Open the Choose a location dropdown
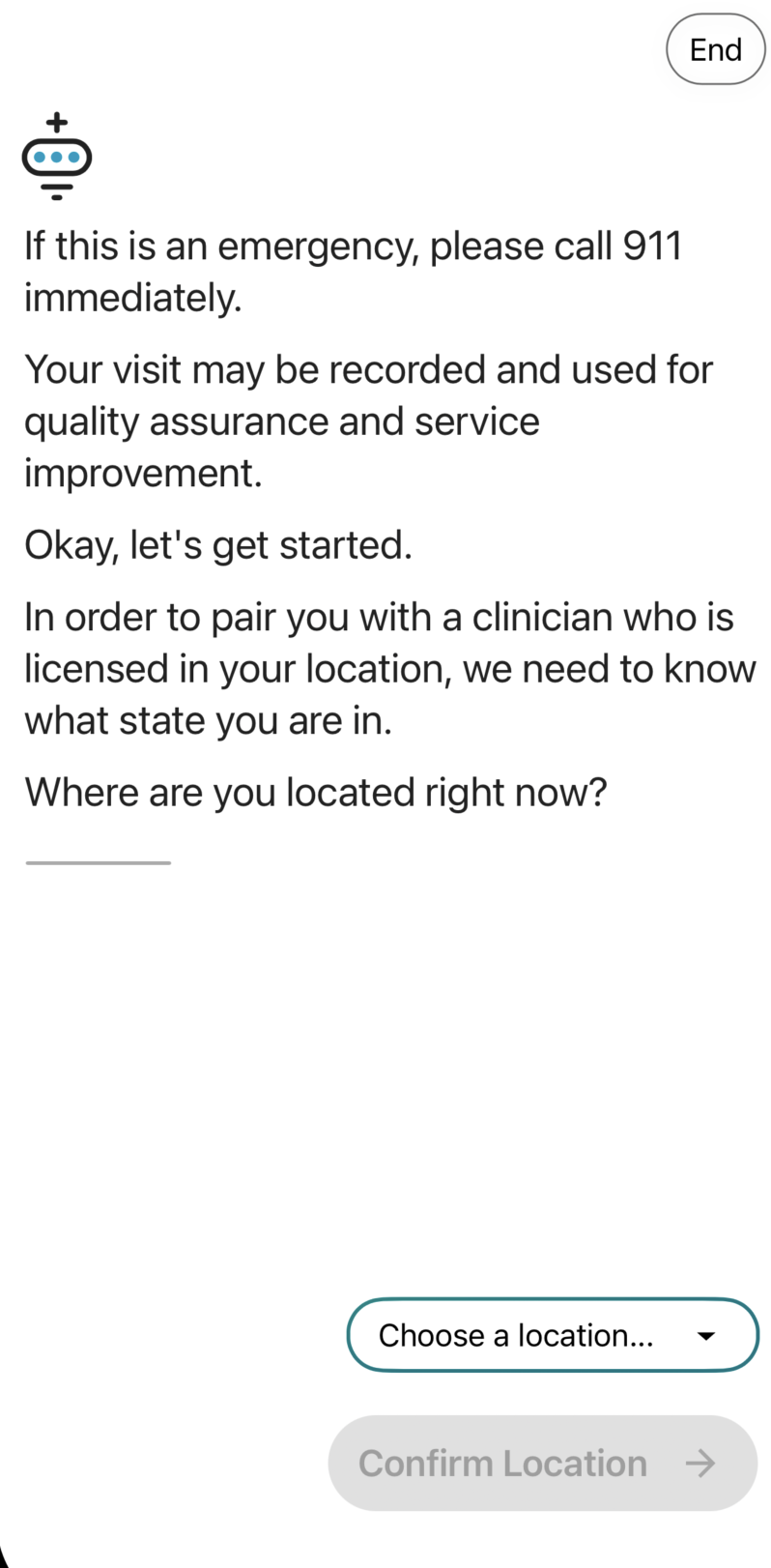The height and width of the screenshot is (1568, 771). click(553, 1335)
